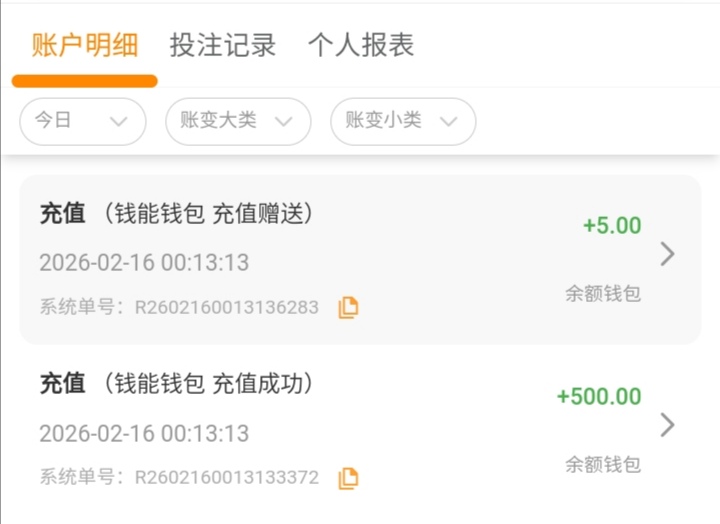This screenshot has height=524, width=720.
Task: Copy order number R2602160013136283
Action: [x=348, y=308]
